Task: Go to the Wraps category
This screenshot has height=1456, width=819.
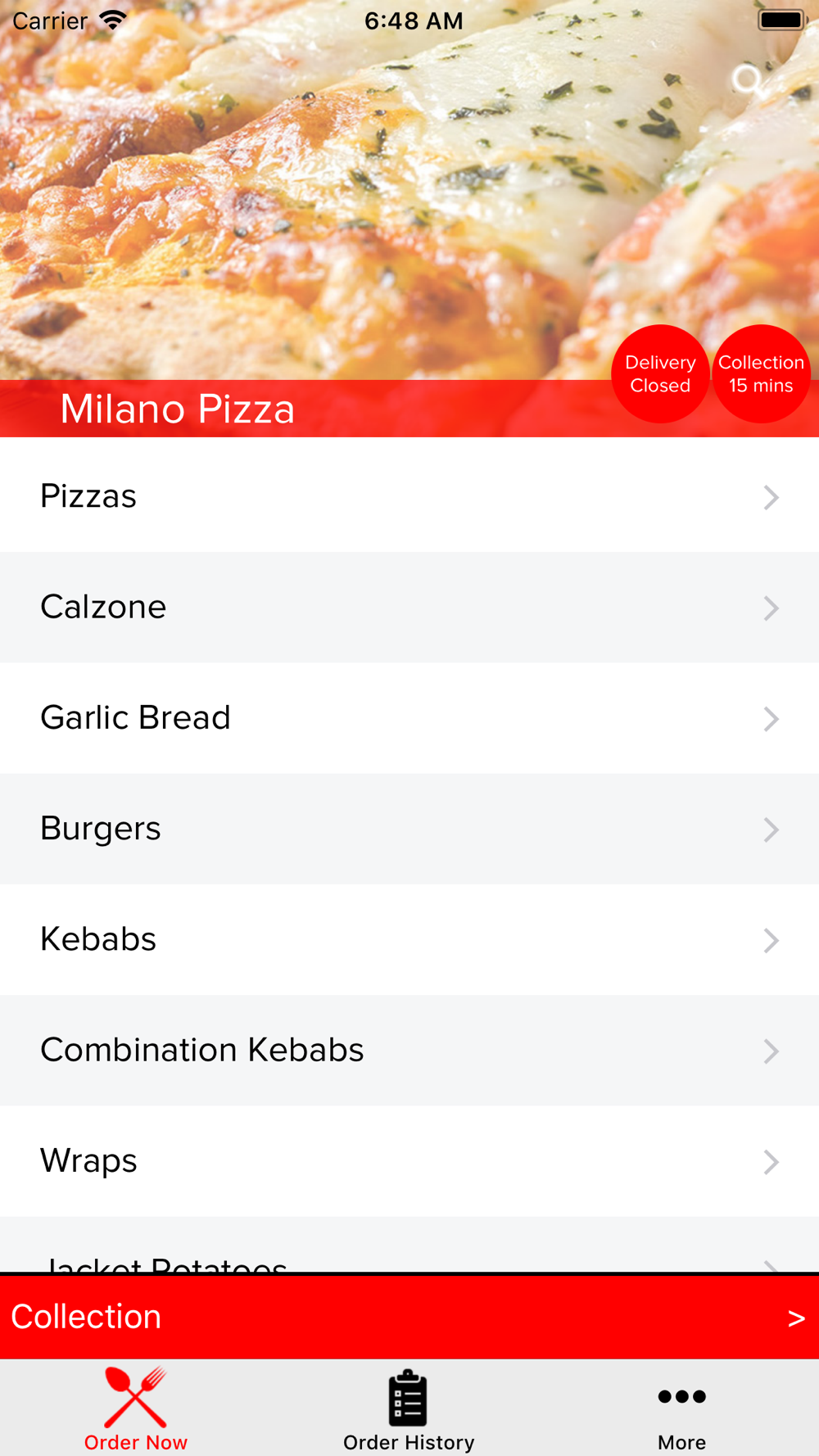Action: [409, 1161]
